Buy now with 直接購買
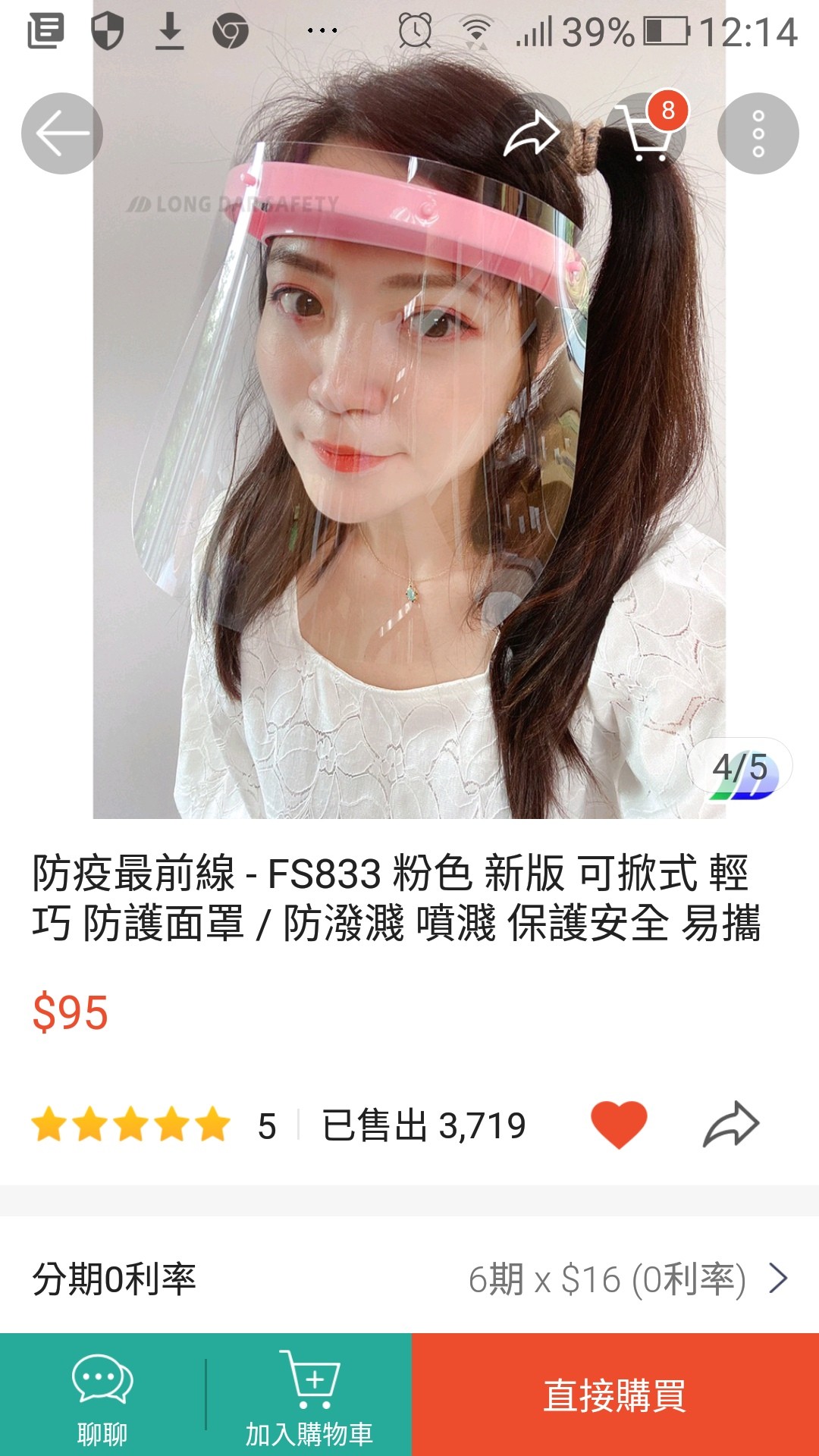Screen dimensions: 819x1456 coord(615,1395)
